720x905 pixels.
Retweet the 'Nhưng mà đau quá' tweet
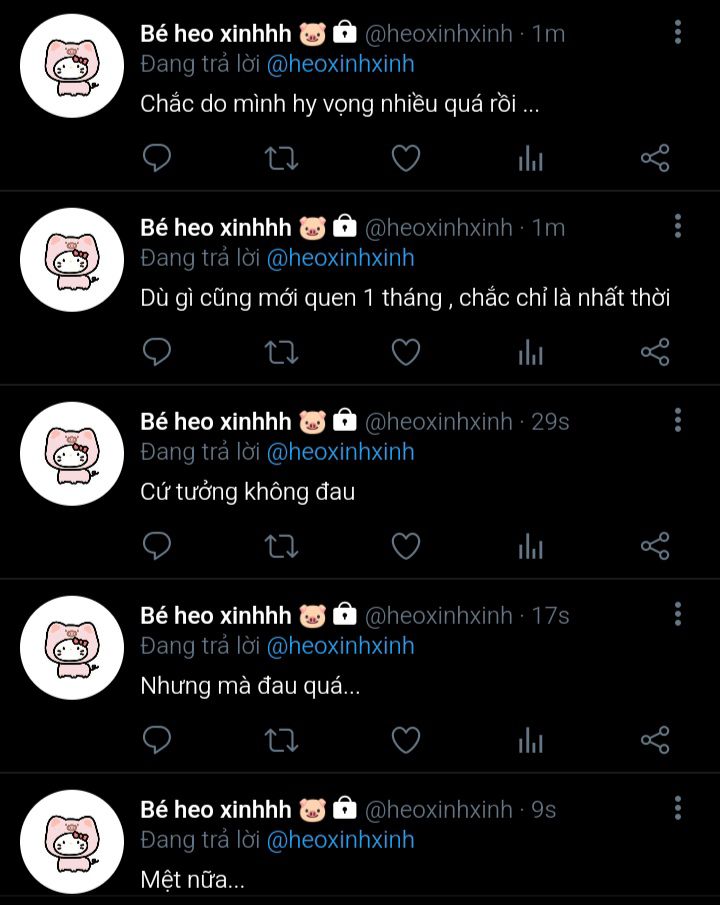tap(281, 740)
